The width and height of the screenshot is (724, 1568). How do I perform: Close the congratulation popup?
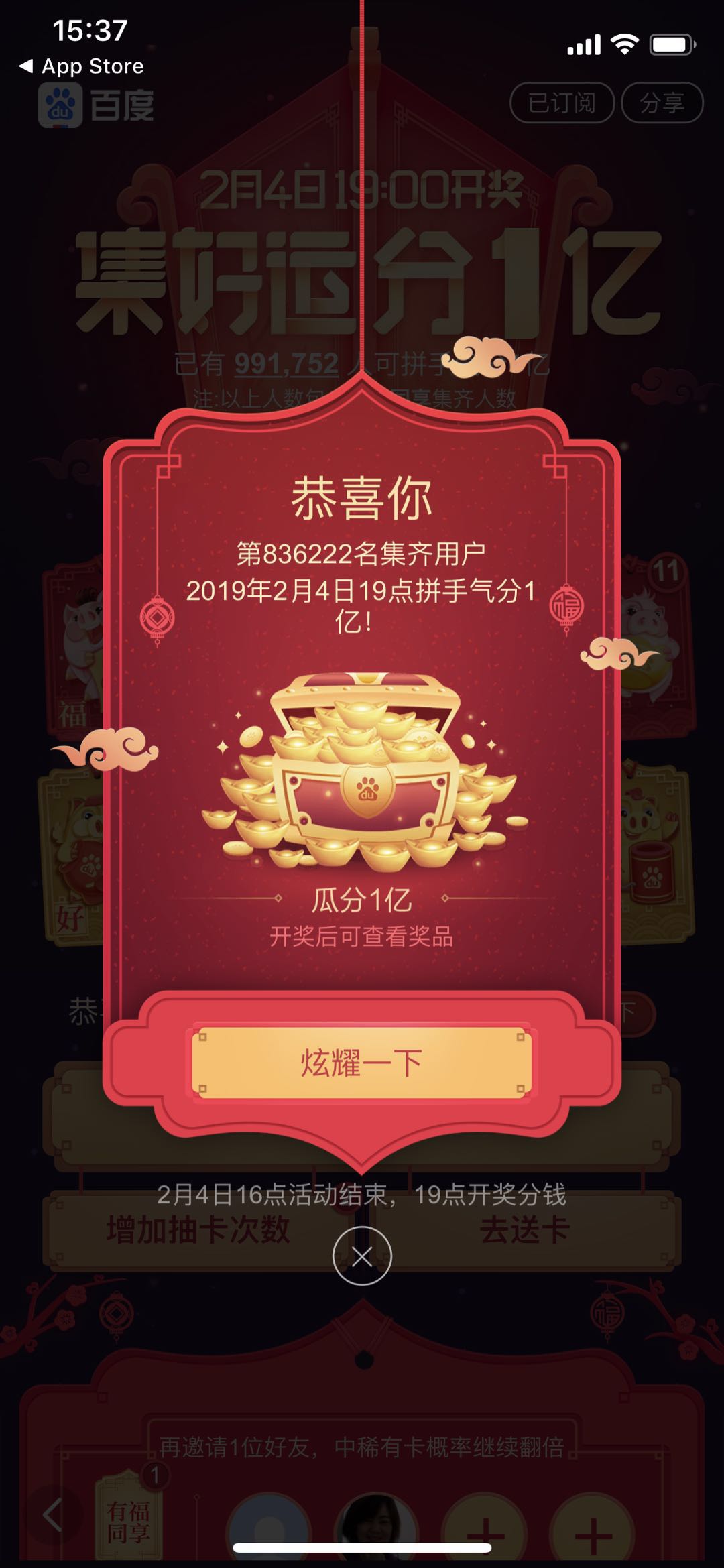(x=362, y=1256)
